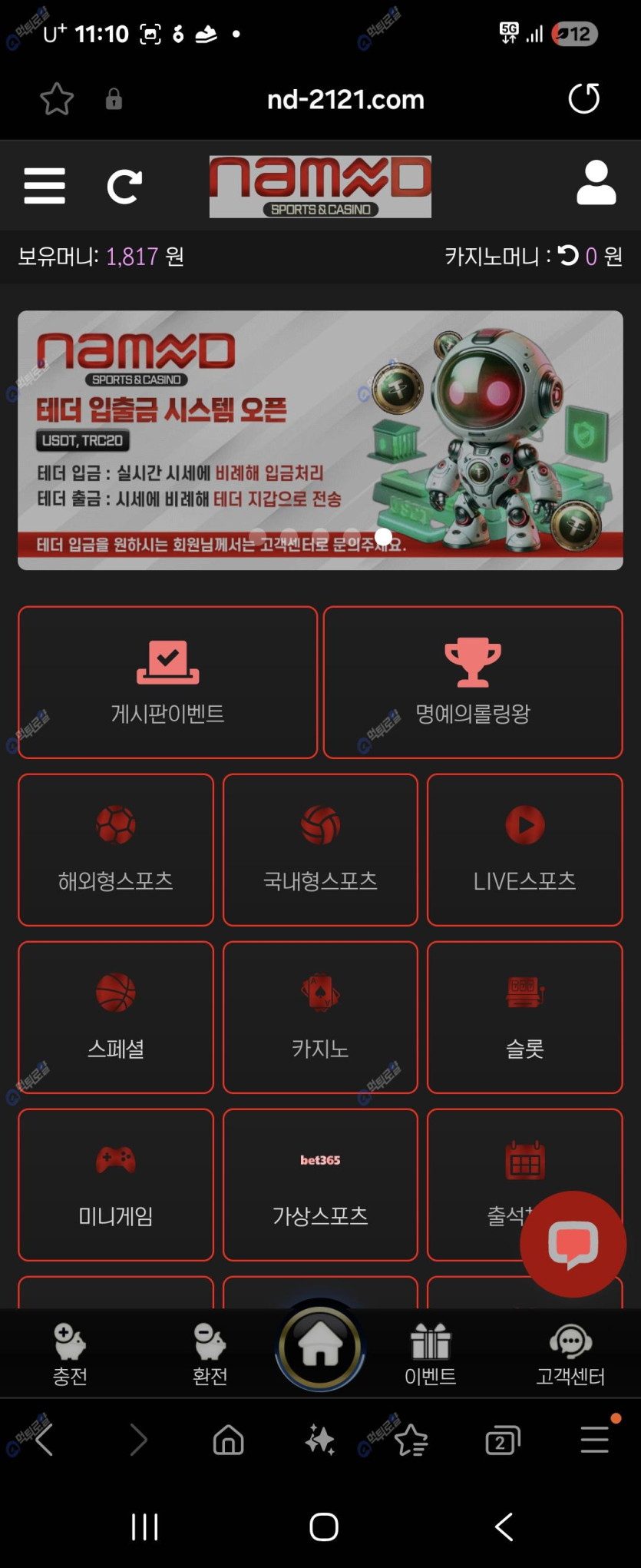Go to 카지노

point(320,1017)
